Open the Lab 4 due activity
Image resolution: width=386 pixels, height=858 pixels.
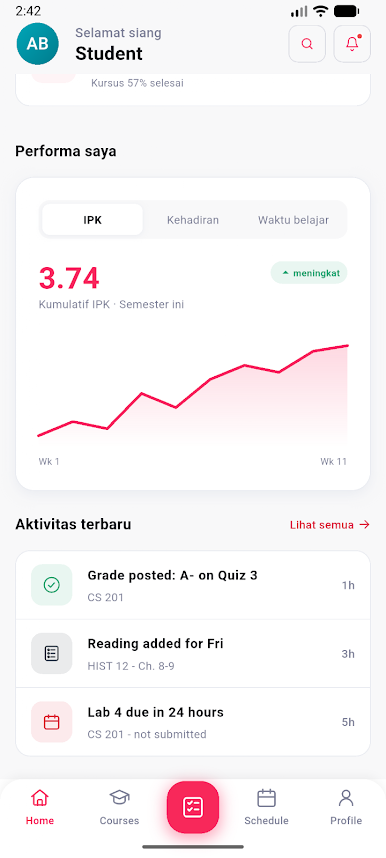tap(193, 722)
